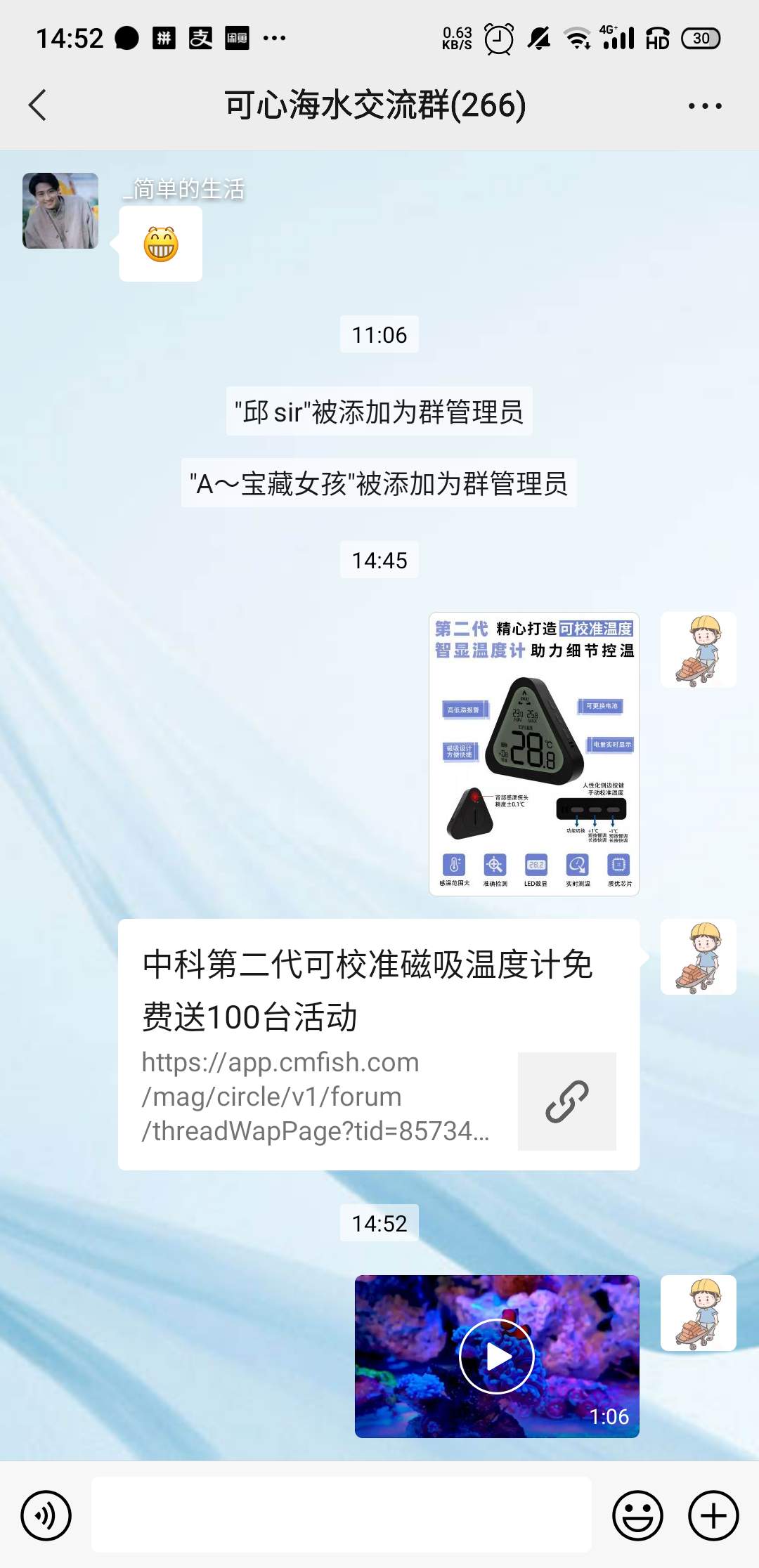Tap the sender avatar beside the video
The image size is (759, 1568).
click(x=698, y=1312)
